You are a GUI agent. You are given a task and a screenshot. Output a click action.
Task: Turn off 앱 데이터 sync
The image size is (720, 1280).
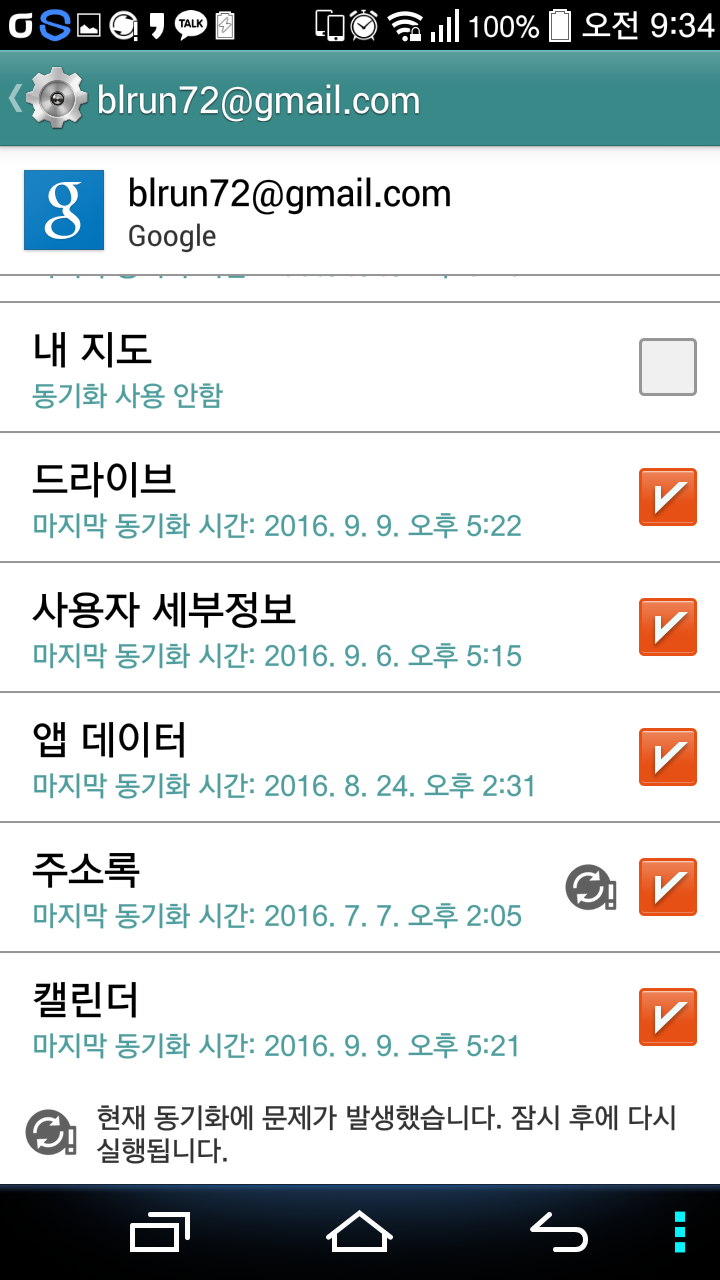pos(668,757)
